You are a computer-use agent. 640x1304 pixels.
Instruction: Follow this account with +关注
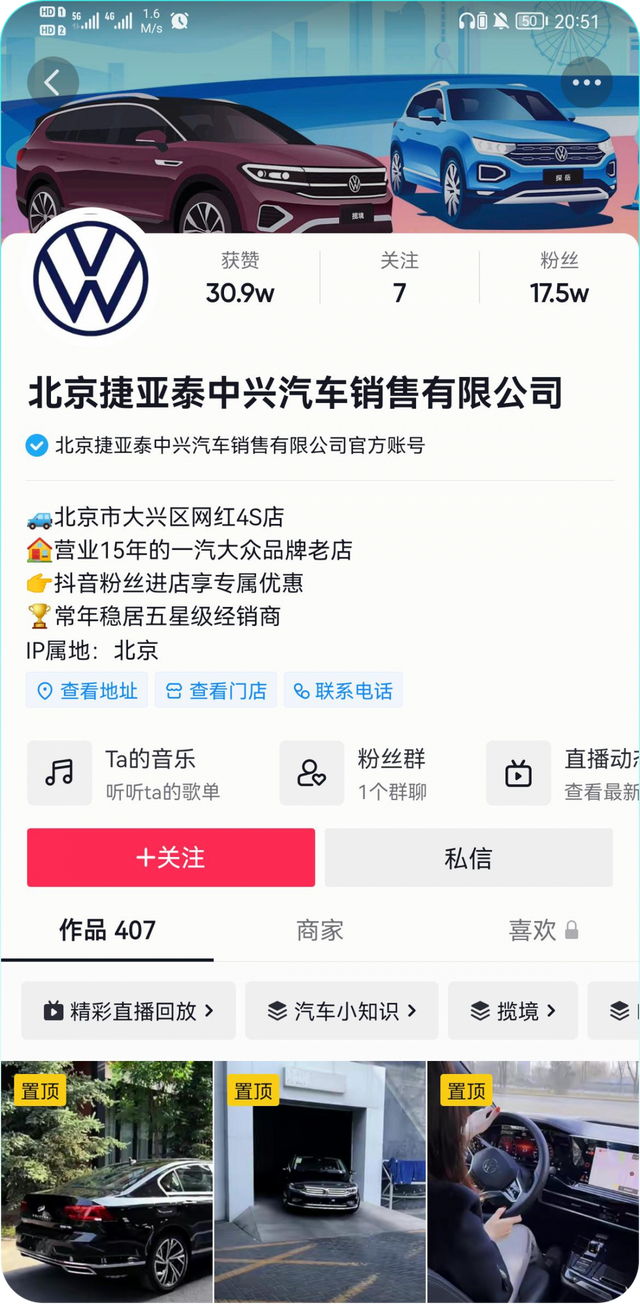tap(171, 858)
